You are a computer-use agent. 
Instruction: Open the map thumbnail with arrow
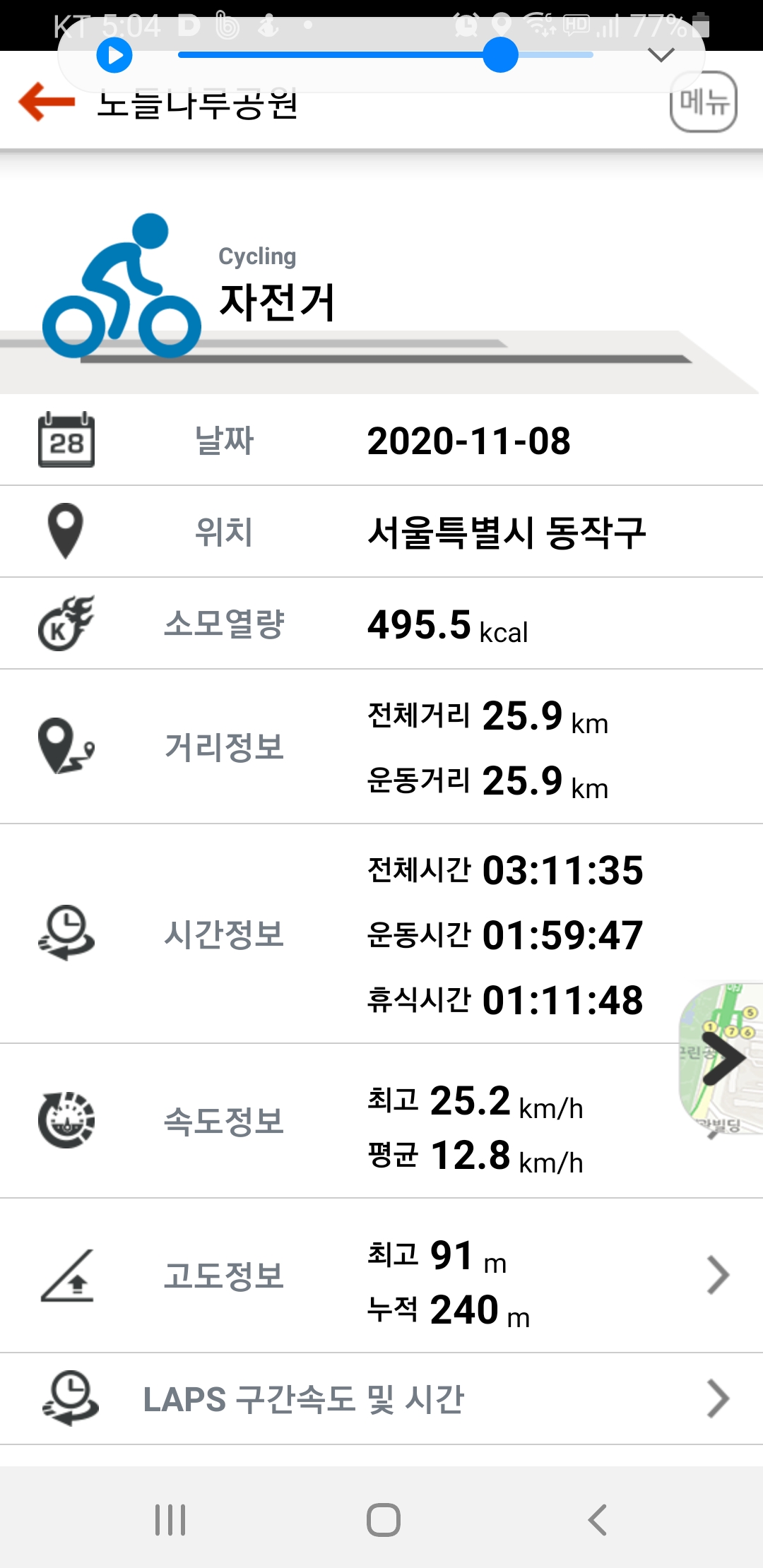[x=722, y=1058]
